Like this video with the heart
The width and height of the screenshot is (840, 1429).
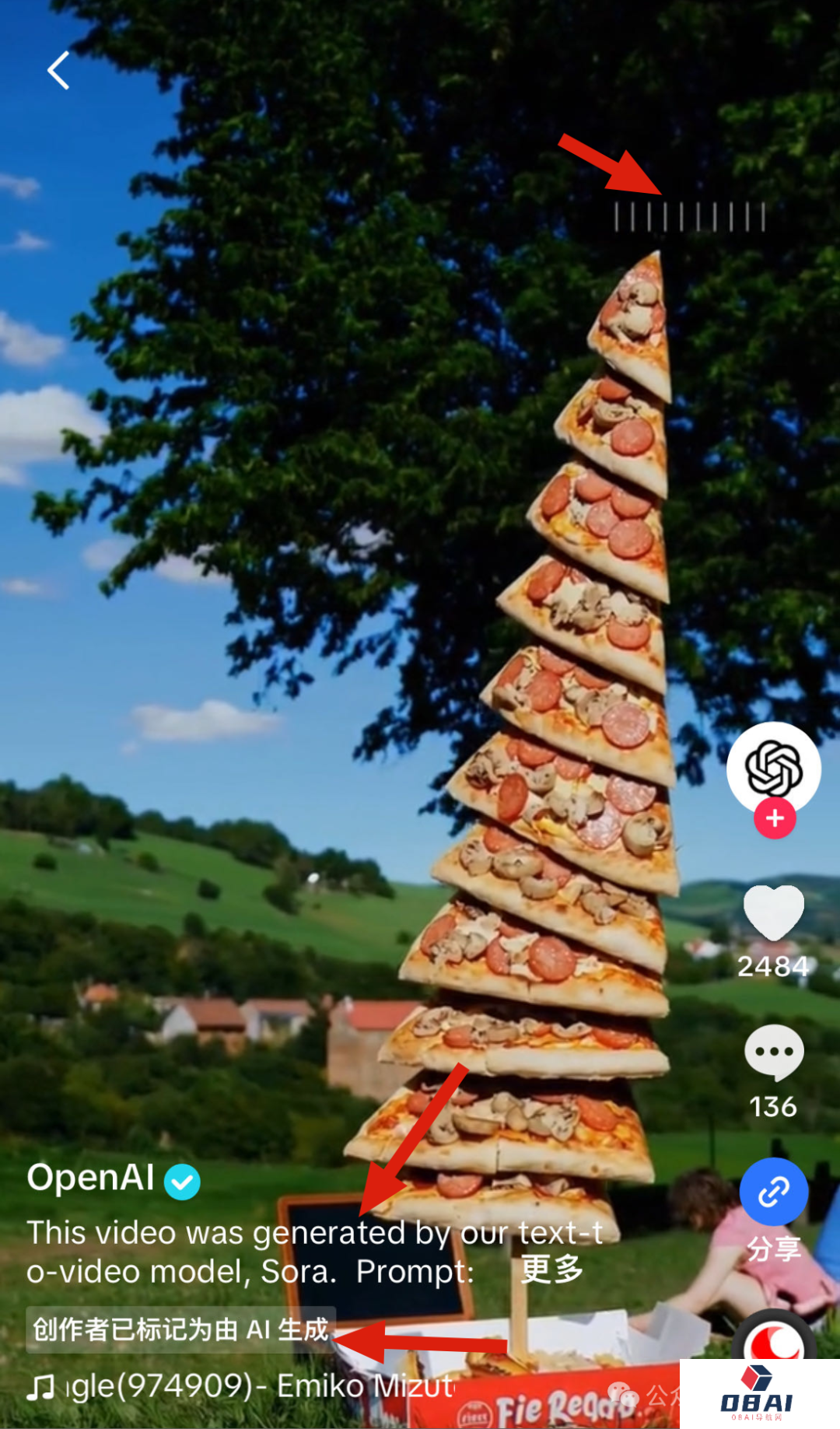773,913
